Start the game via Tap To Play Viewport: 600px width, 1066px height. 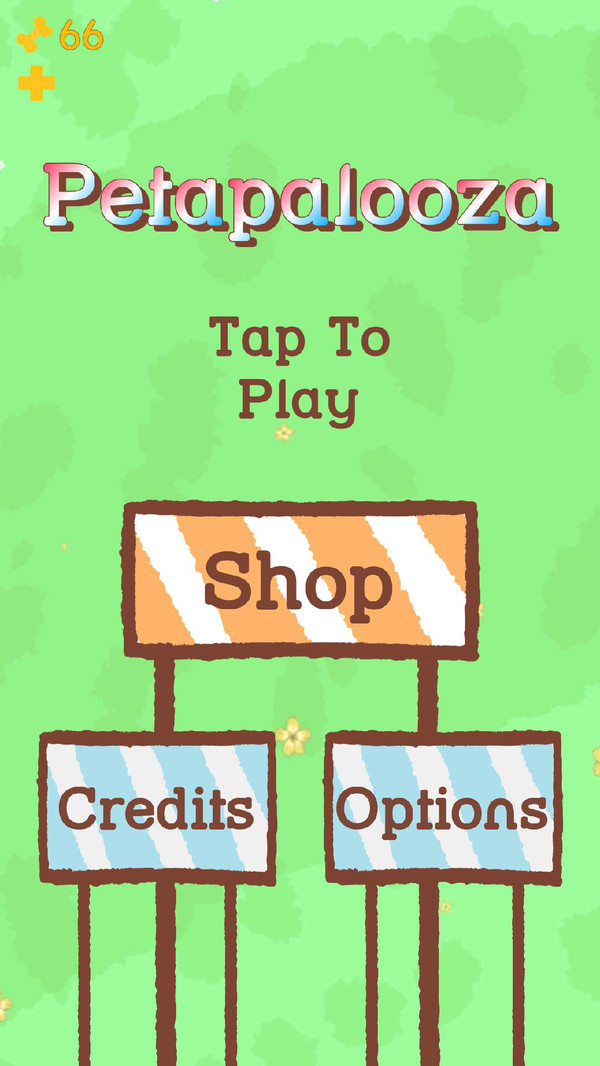[x=299, y=369]
